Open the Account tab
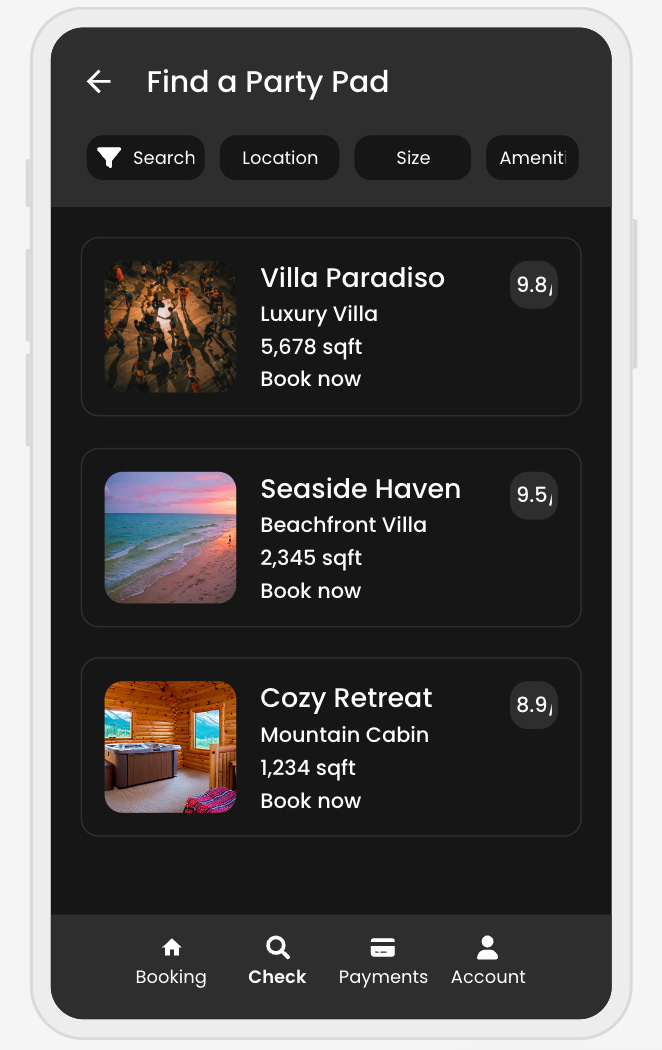This screenshot has width=662, height=1050. click(x=488, y=962)
